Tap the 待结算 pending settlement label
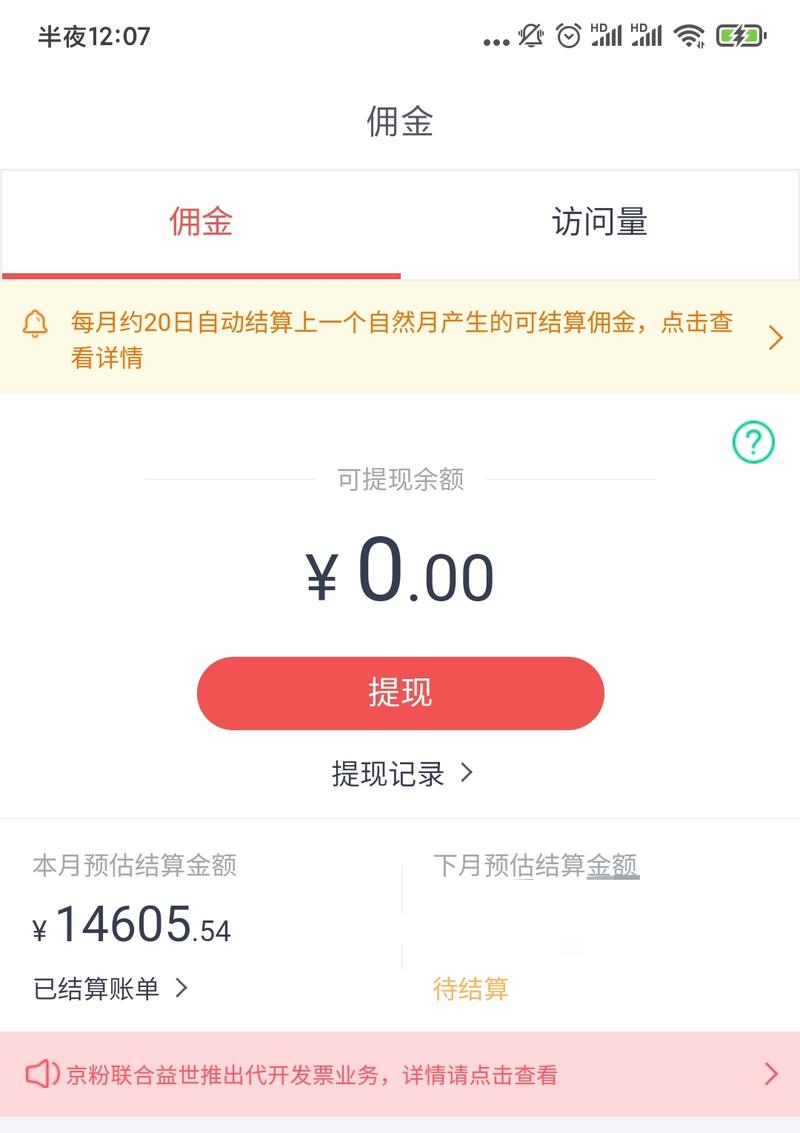This screenshot has height=1133, width=800. [468, 989]
